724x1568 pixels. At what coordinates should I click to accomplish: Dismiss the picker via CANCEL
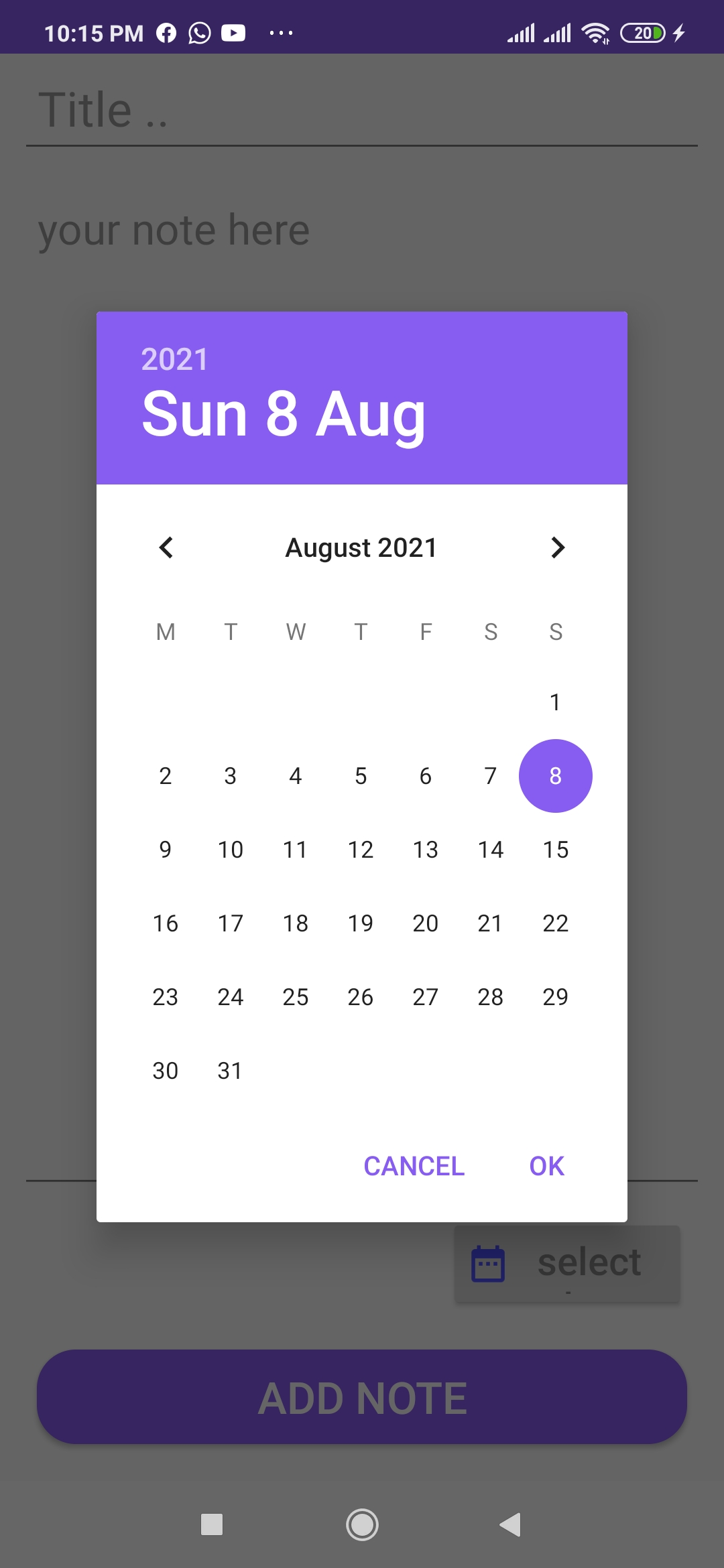pyautogui.click(x=414, y=1166)
